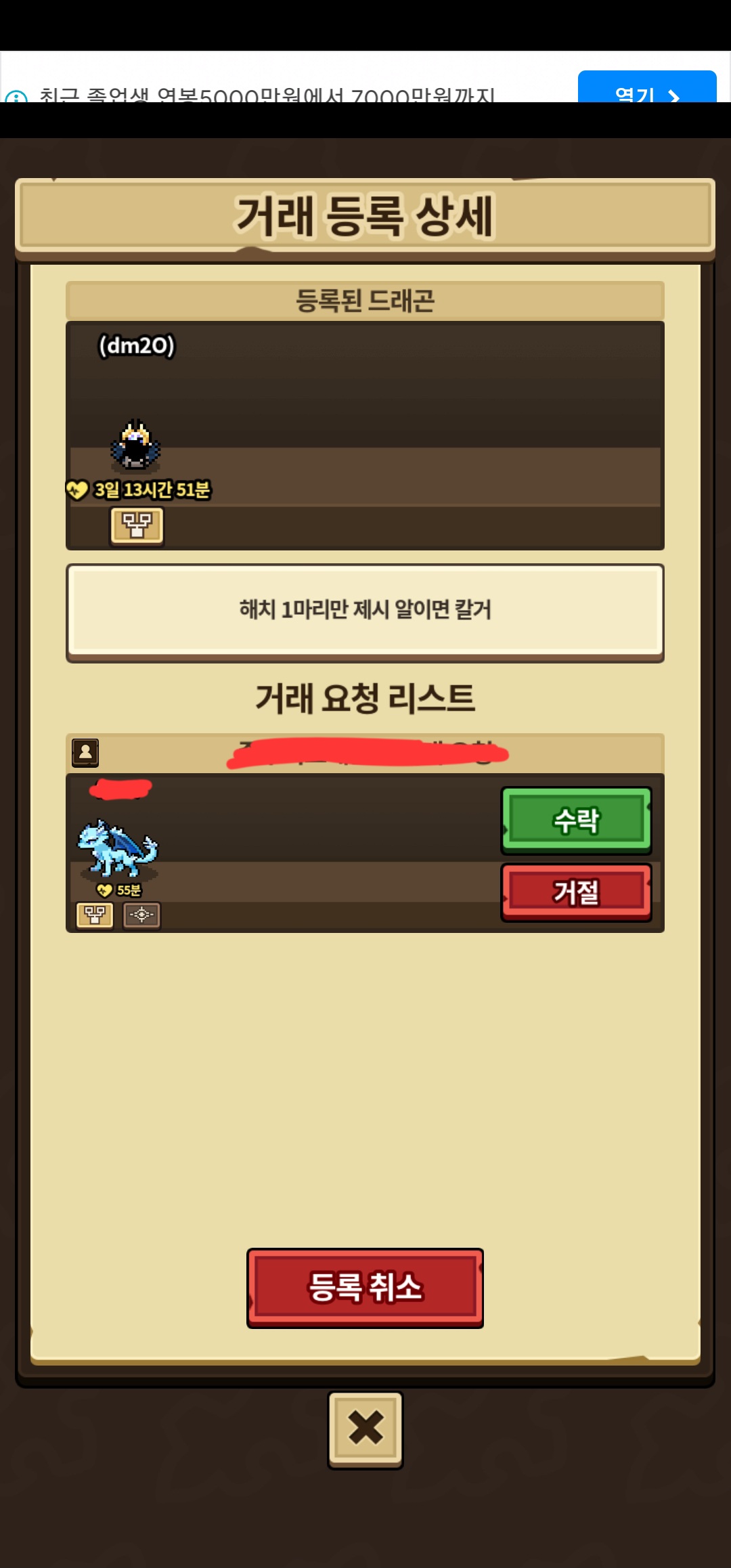Tap the target icon under the offered dragon
Screen dimensions: 731x1568
click(x=141, y=915)
